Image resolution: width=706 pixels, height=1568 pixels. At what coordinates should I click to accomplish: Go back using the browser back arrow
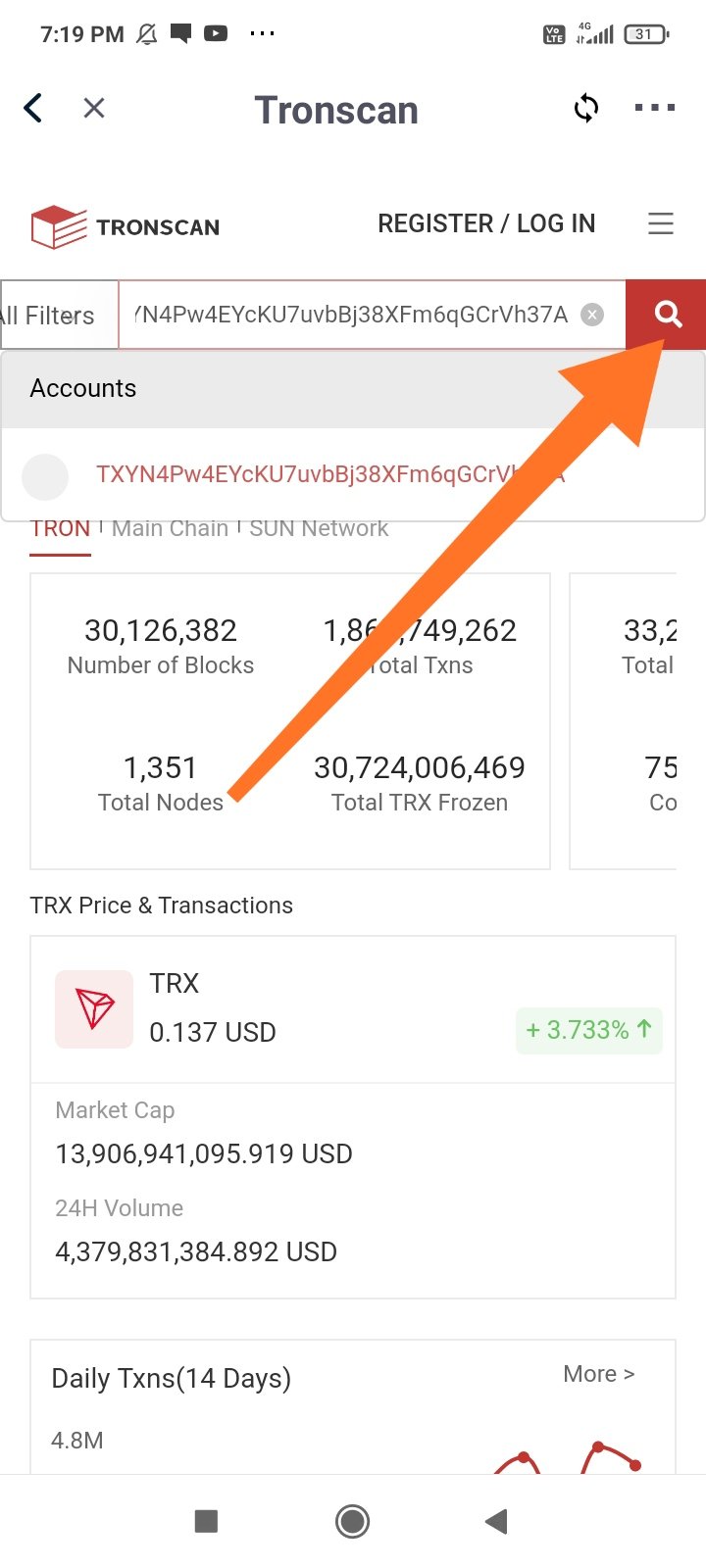point(33,108)
